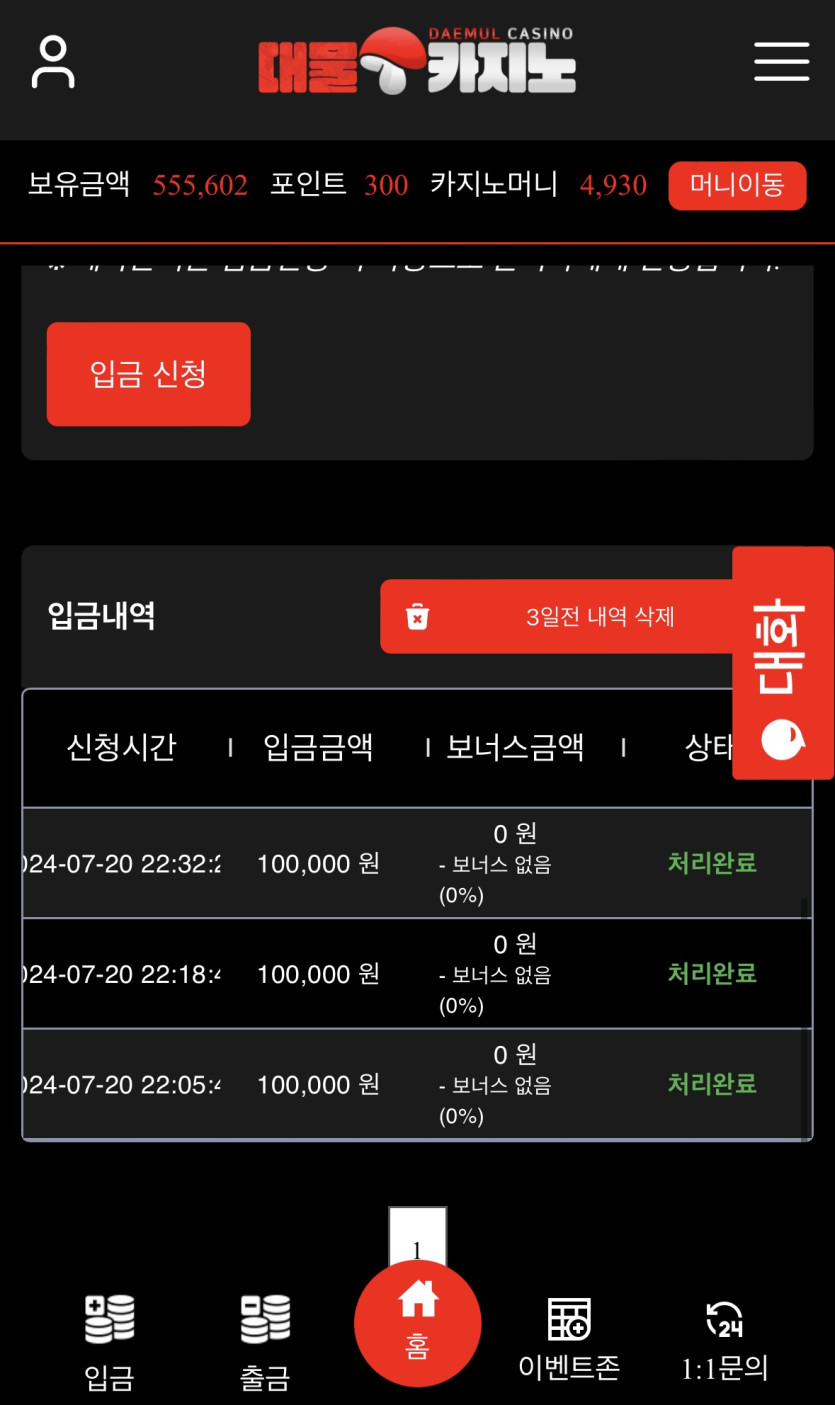Viewport: 835px width, 1405px height.
Task: Delete history with 3일전 내역 삭제
Action: pyautogui.click(x=557, y=617)
